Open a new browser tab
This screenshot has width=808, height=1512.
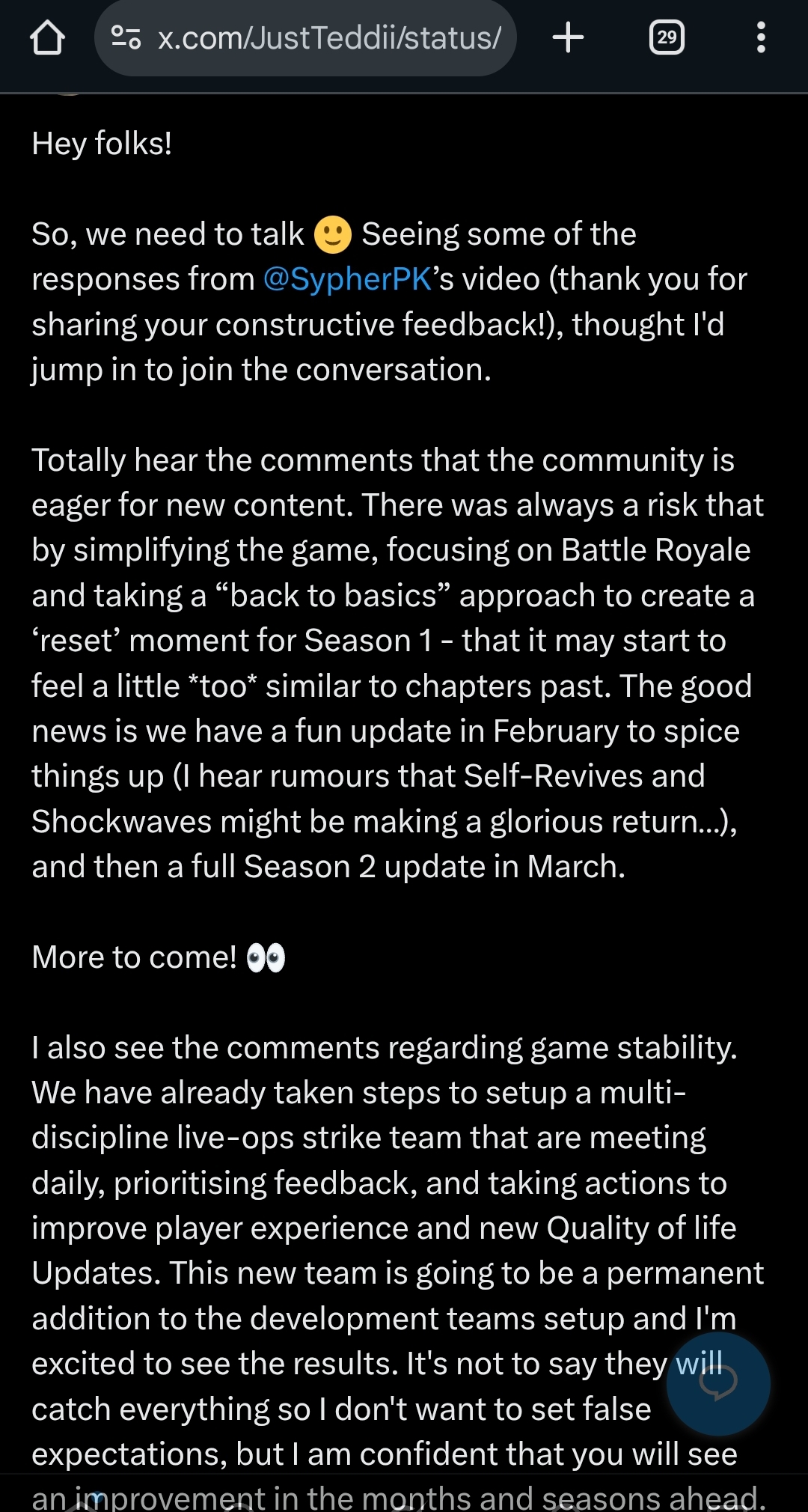click(x=568, y=37)
